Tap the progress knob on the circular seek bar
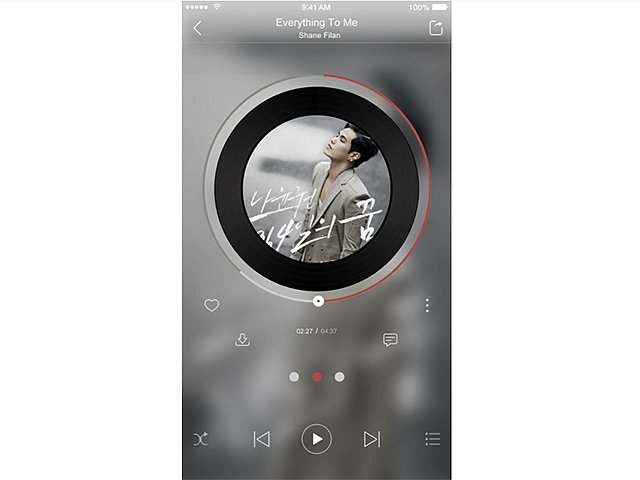The height and width of the screenshot is (480, 640). [317, 300]
